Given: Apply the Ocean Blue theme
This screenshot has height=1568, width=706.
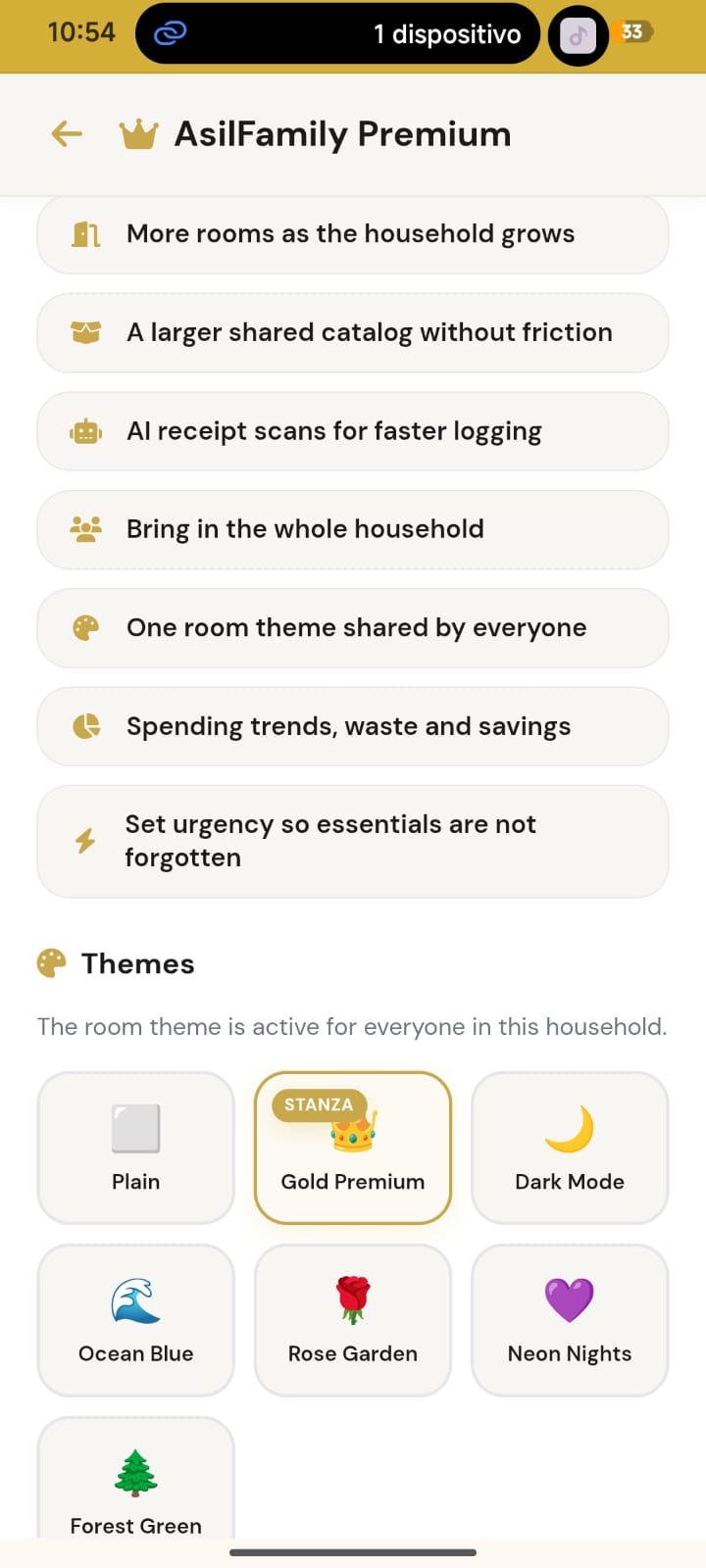Looking at the screenshot, I should 136,1320.
